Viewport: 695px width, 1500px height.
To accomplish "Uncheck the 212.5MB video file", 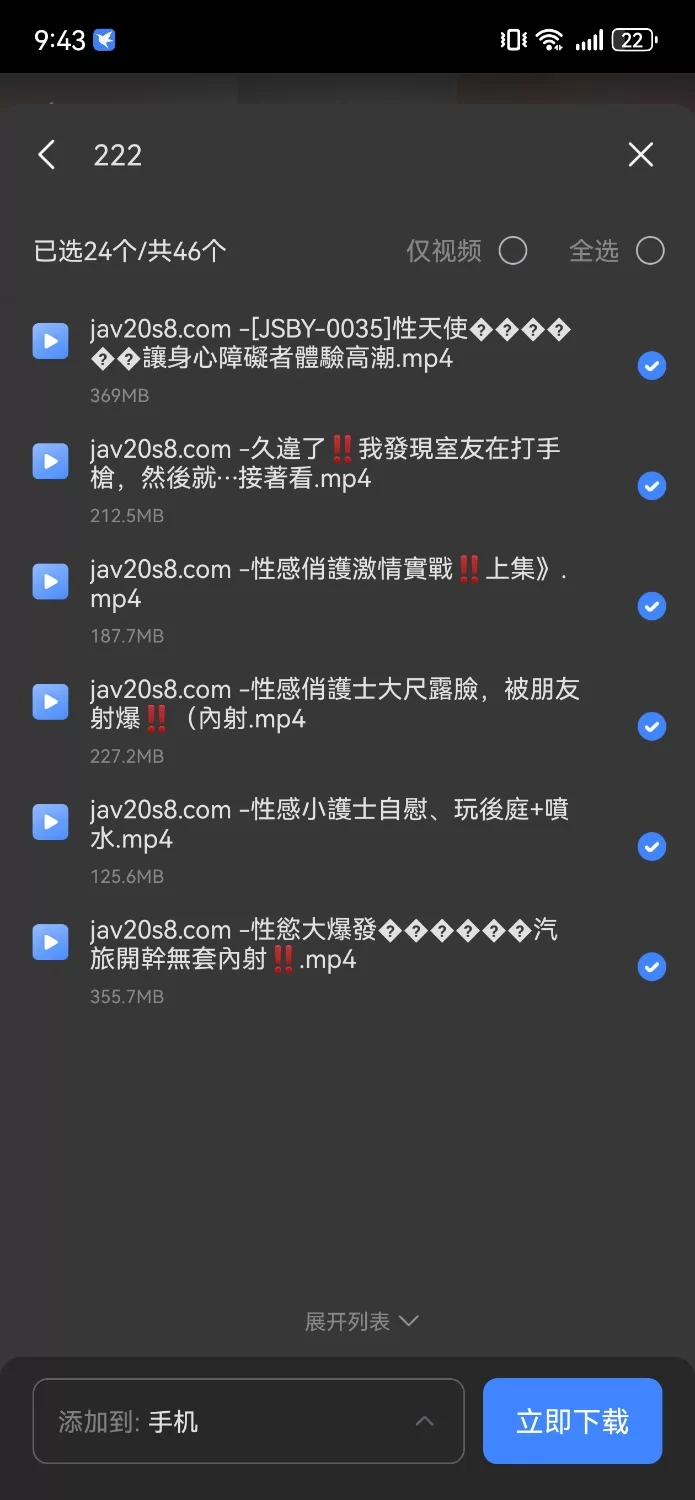I will coord(652,486).
